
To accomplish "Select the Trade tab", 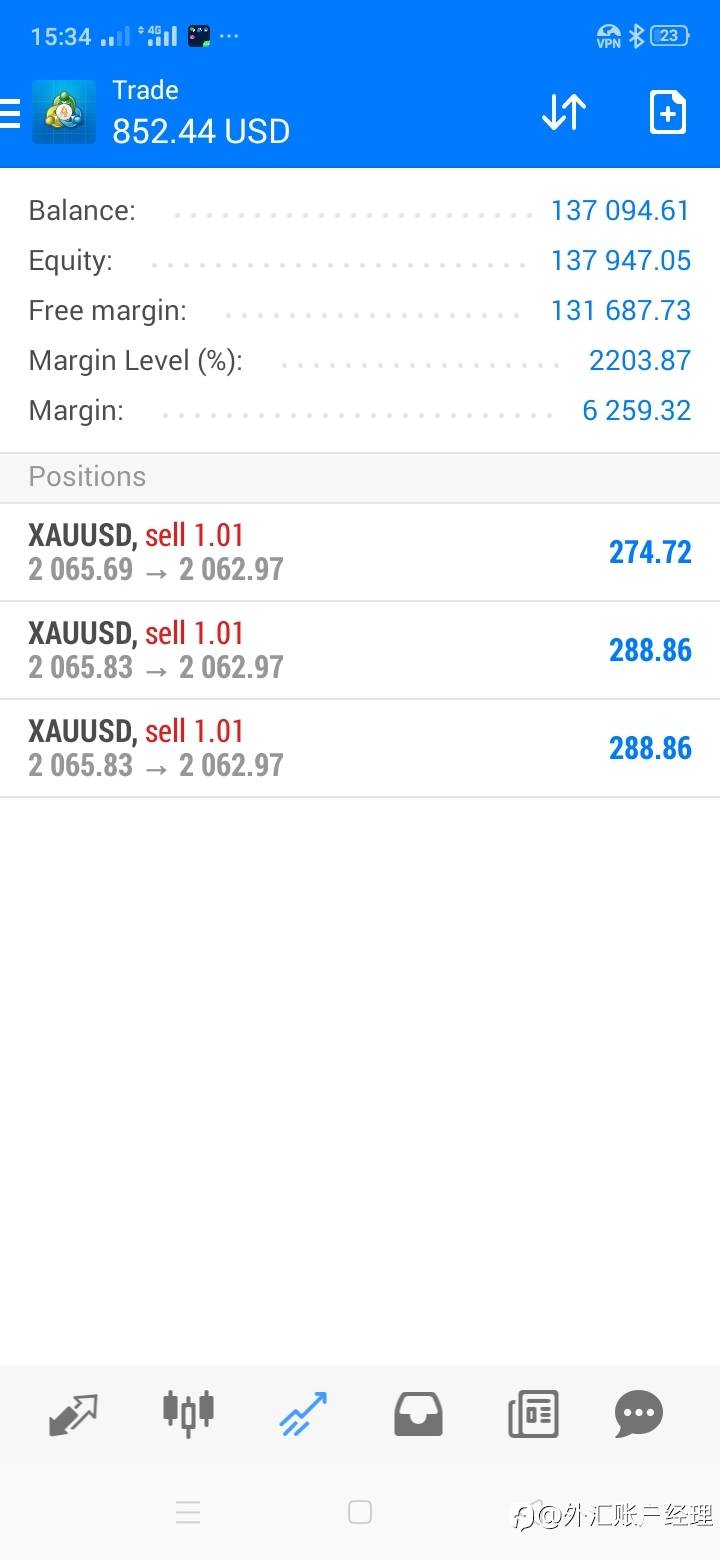I will [303, 1414].
